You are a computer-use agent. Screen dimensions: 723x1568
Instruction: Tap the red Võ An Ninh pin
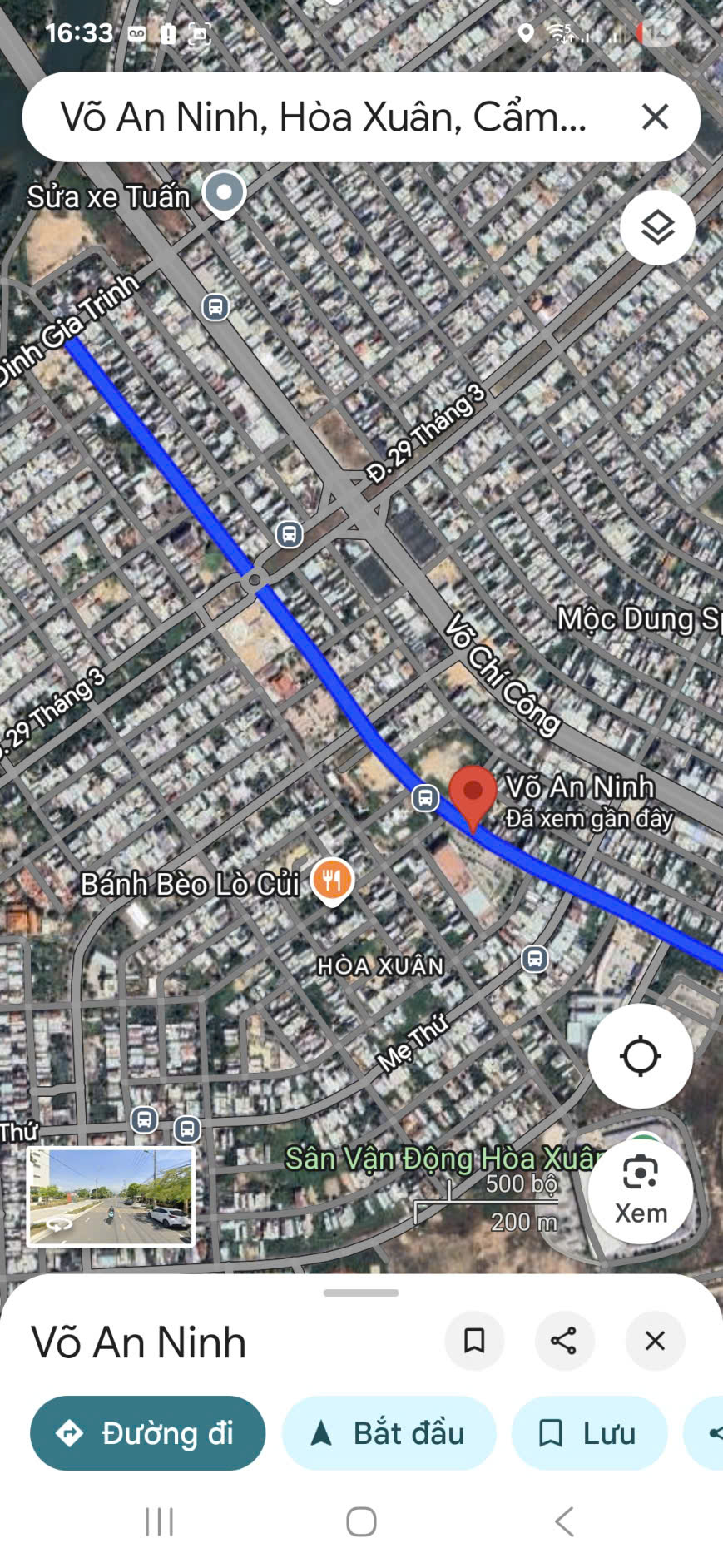(473, 793)
